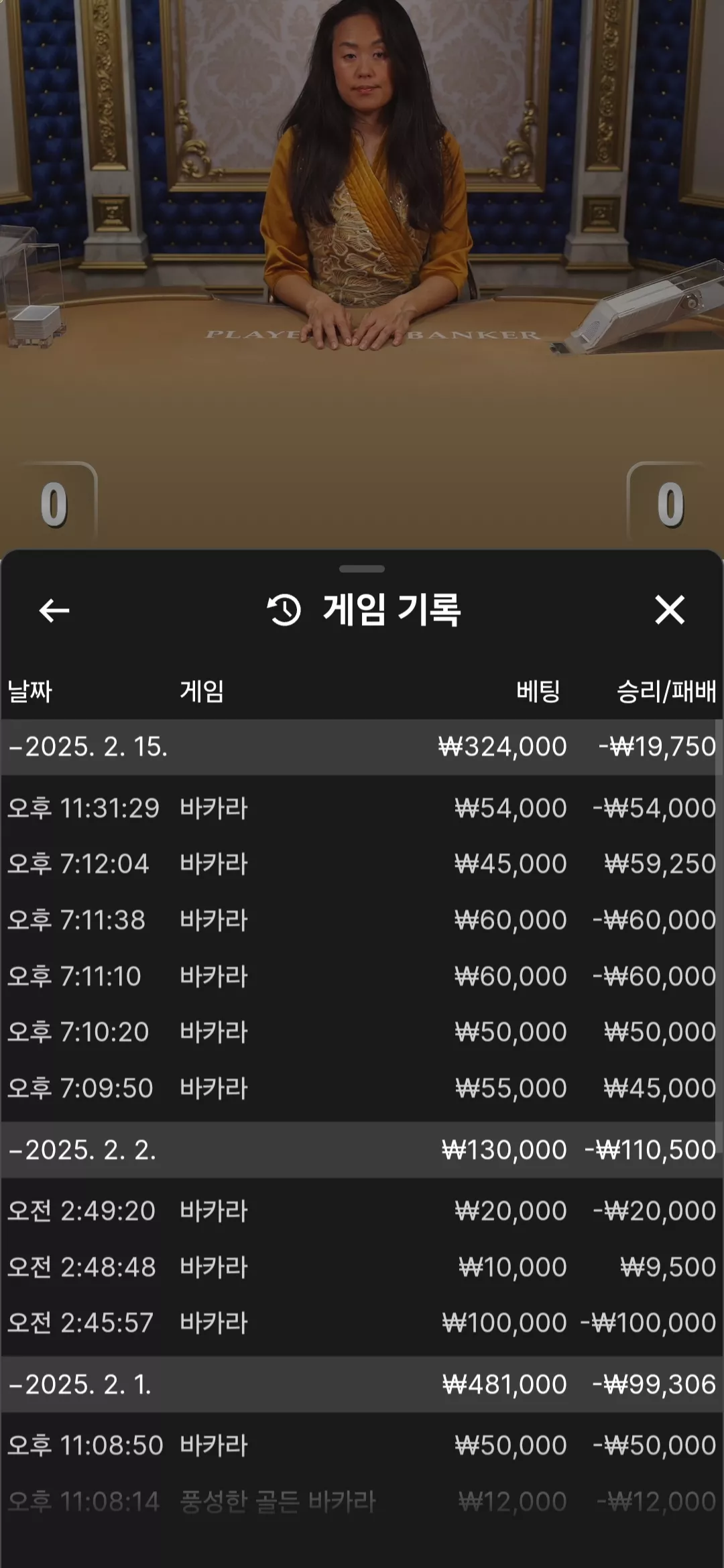Viewport: 724px width, 1568px height.
Task: Collapse the 2025. 2. 2. date group
Action: tap(362, 1151)
